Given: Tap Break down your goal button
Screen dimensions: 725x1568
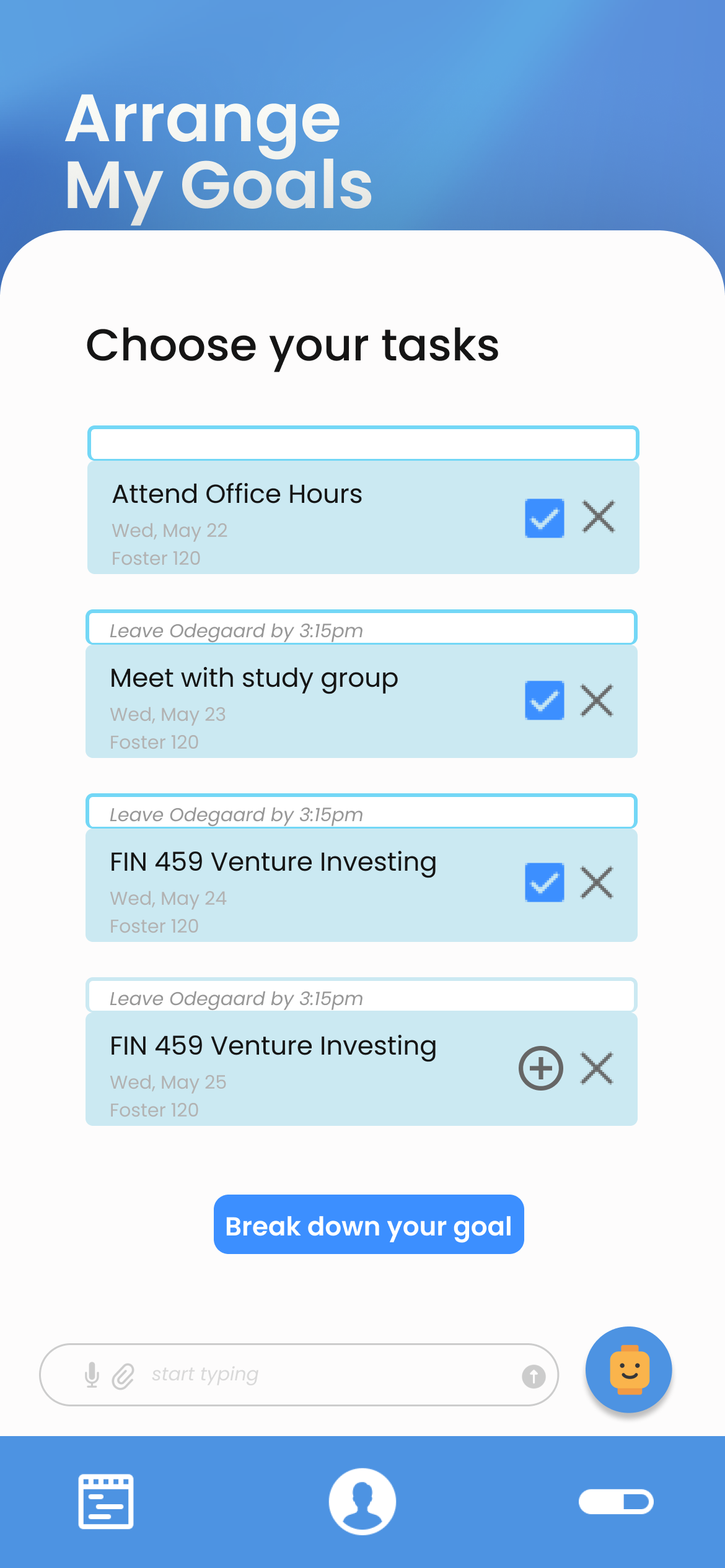Looking at the screenshot, I should pyautogui.click(x=369, y=1224).
